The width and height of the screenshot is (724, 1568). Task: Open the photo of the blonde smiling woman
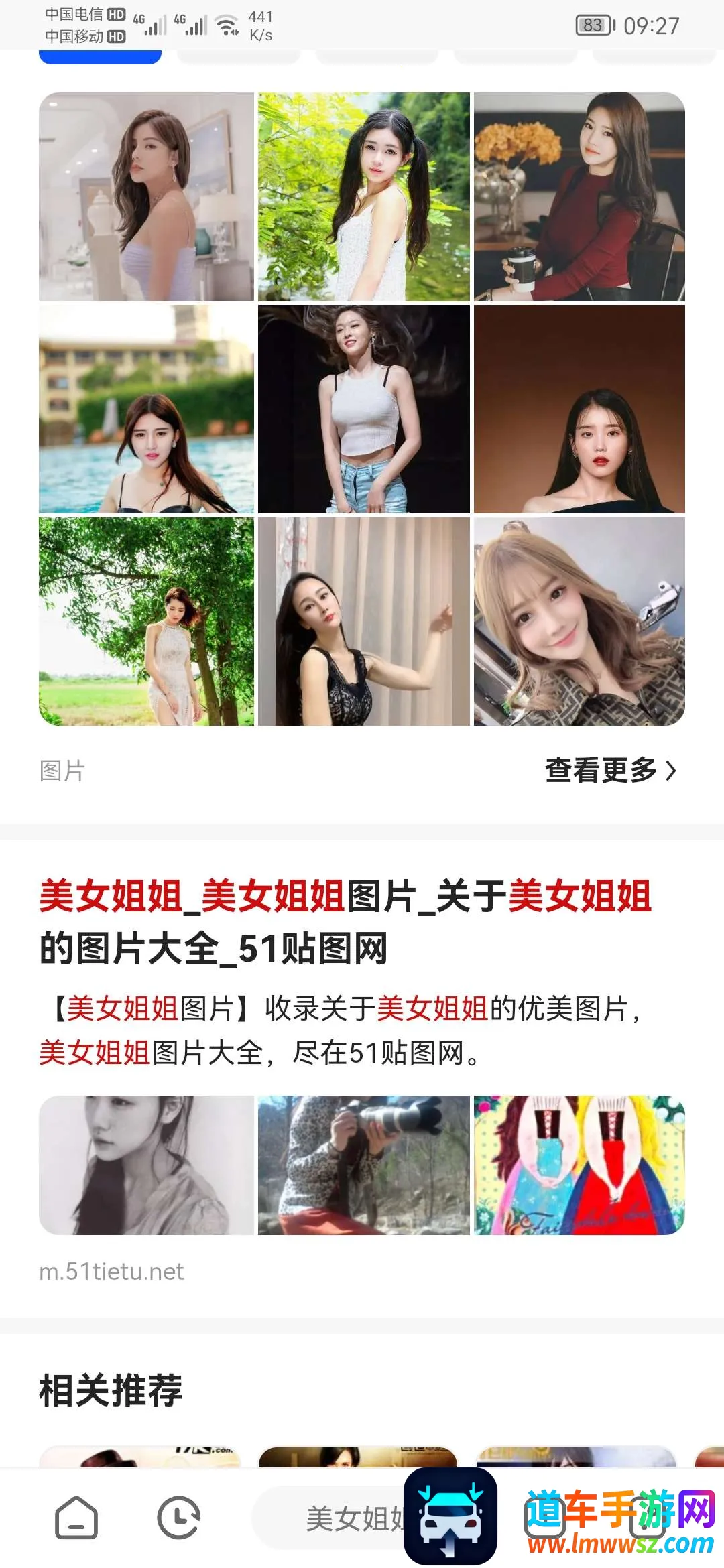(x=579, y=621)
